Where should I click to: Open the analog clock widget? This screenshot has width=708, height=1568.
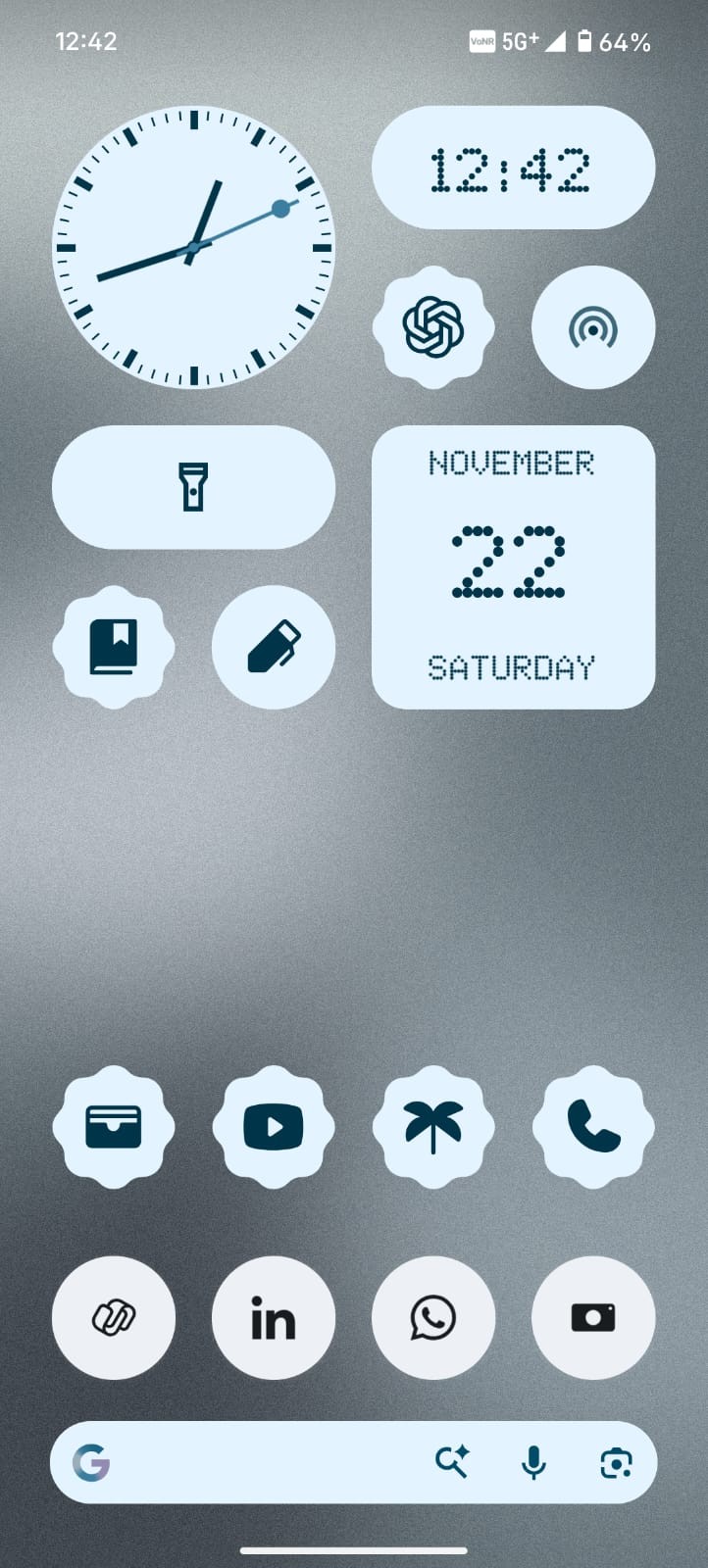point(193,247)
